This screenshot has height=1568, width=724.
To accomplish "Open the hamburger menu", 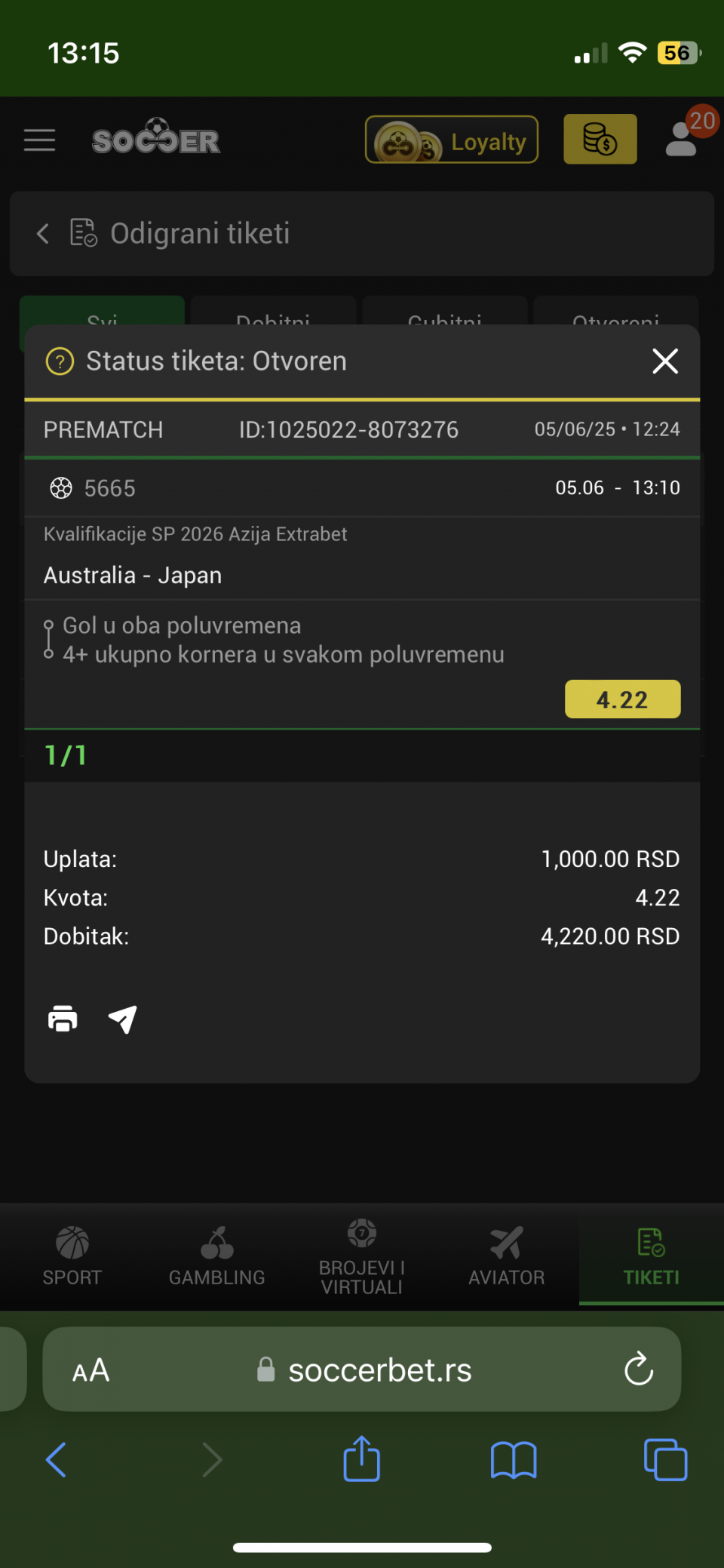I will coord(39,140).
